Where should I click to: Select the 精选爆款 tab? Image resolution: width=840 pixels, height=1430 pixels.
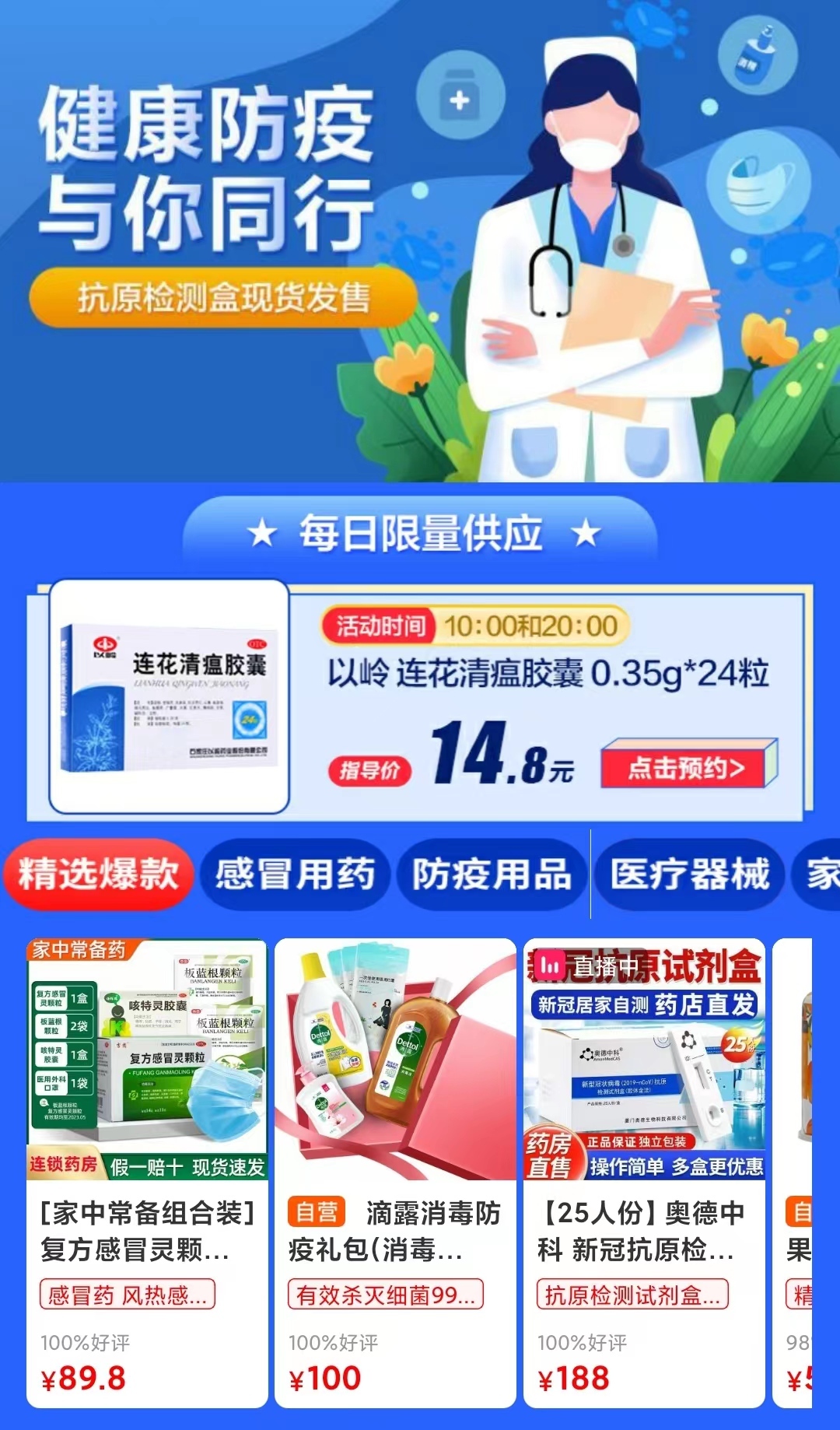click(98, 873)
